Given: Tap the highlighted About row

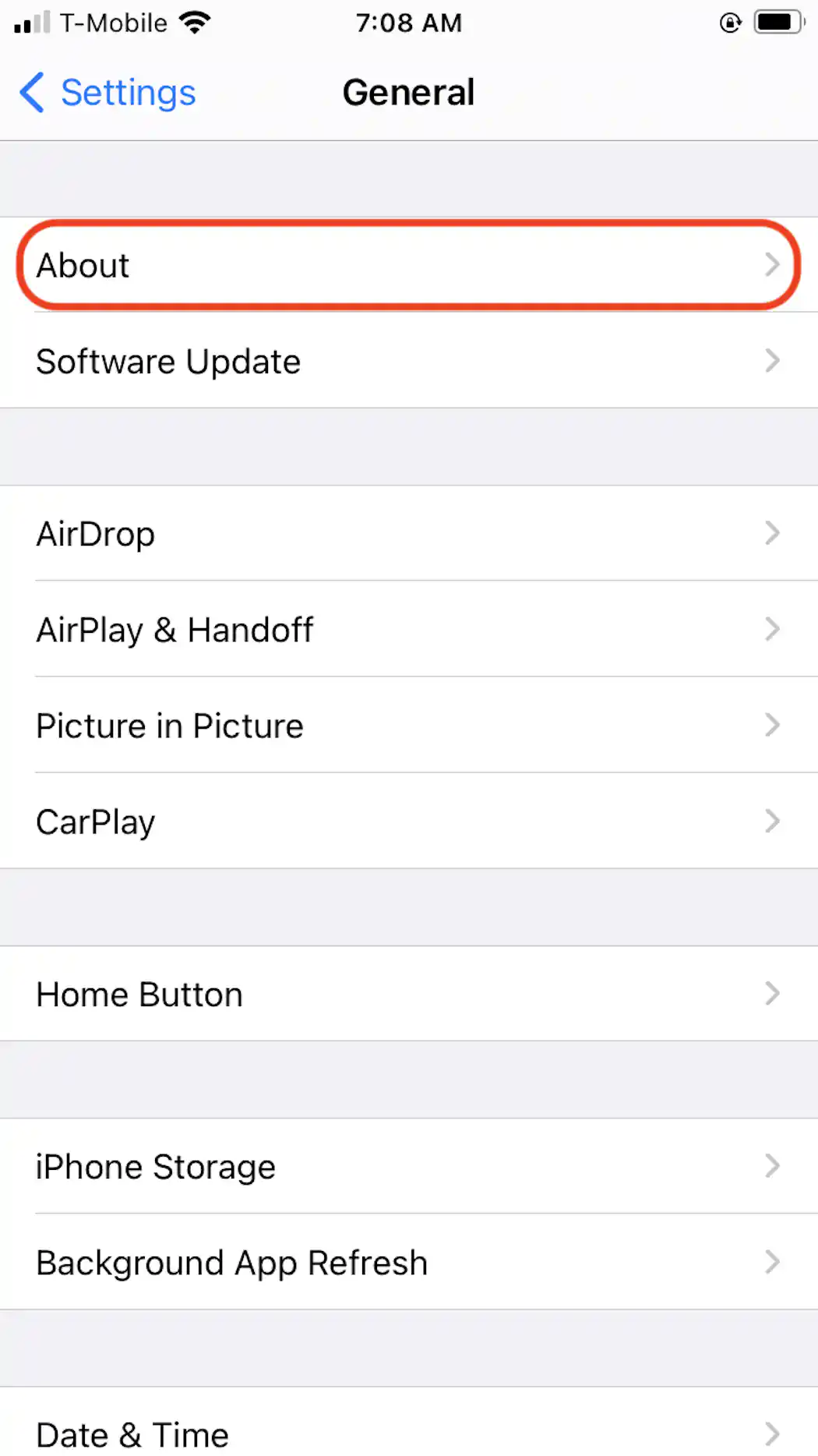Looking at the screenshot, I should [409, 264].
